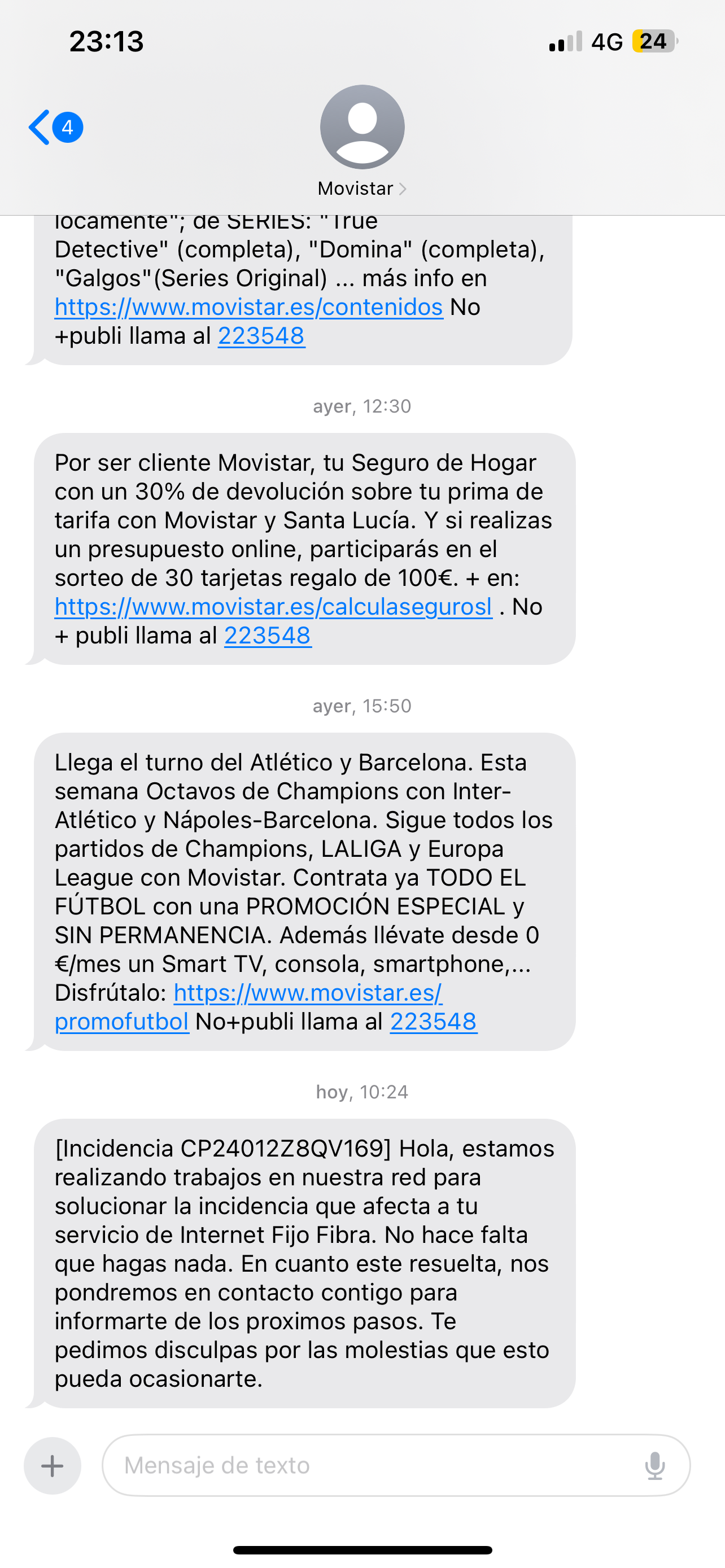The height and width of the screenshot is (1568, 725).
Task: Go back to the messages list
Action: click(x=54, y=128)
